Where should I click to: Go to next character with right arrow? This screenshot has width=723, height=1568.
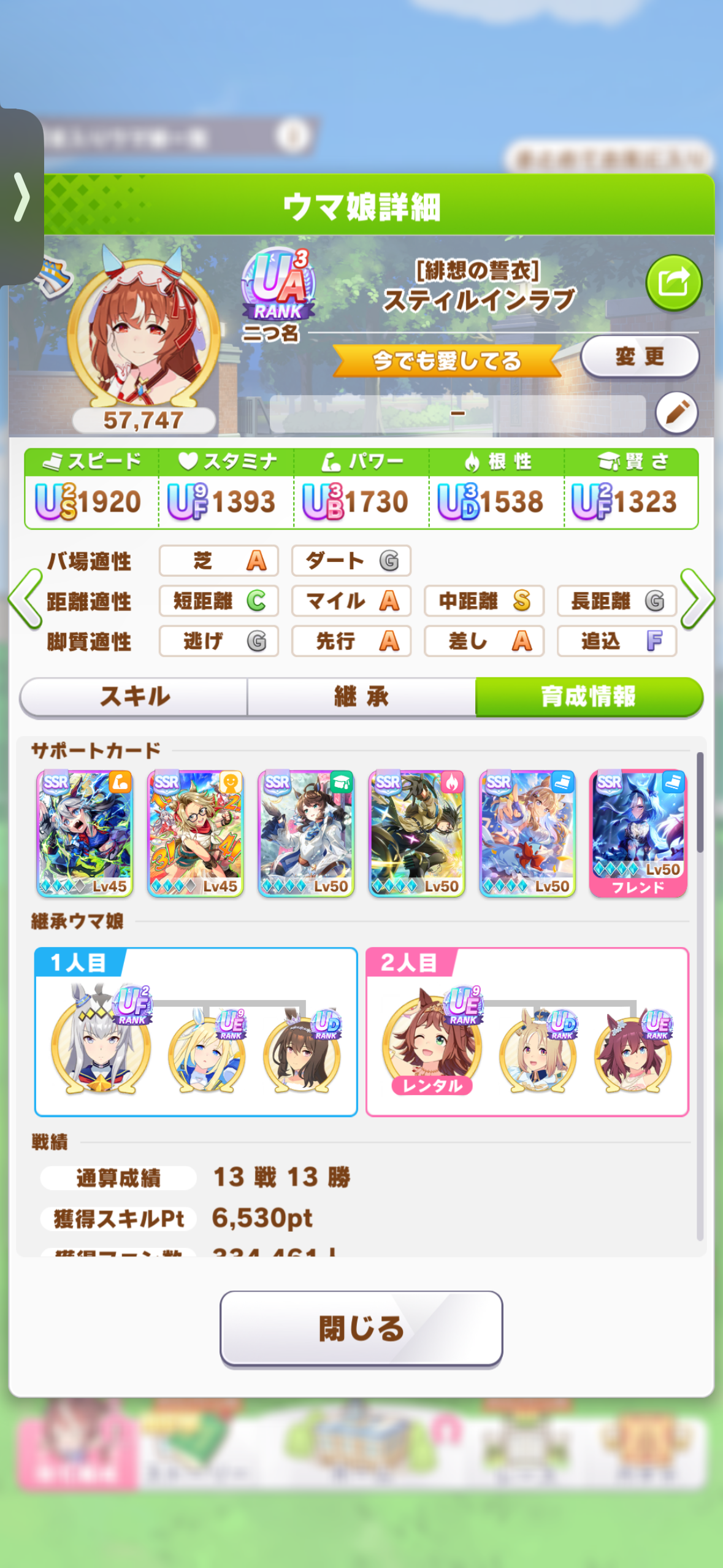(697, 599)
